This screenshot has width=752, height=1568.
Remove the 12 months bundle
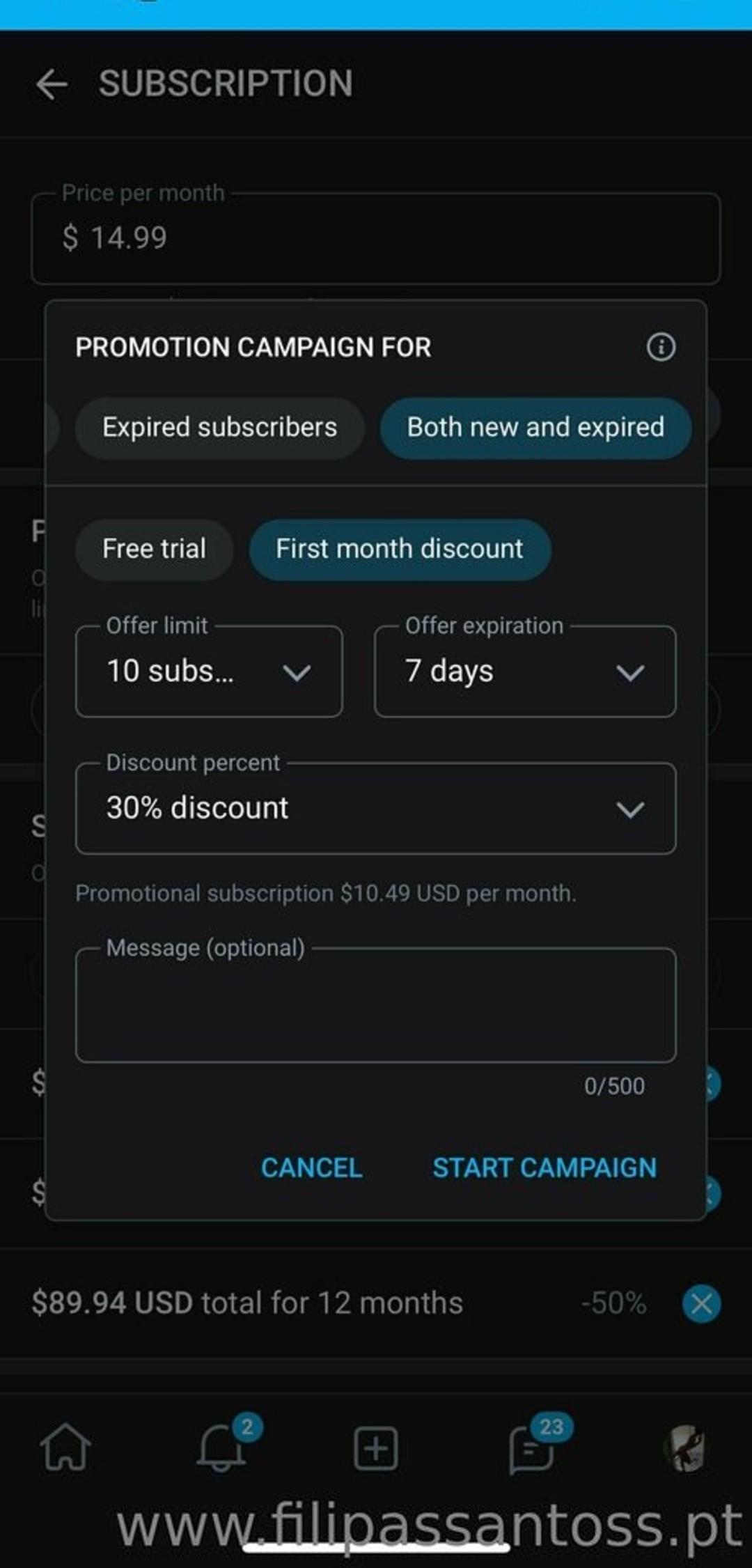pyautogui.click(x=701, y=1303)
